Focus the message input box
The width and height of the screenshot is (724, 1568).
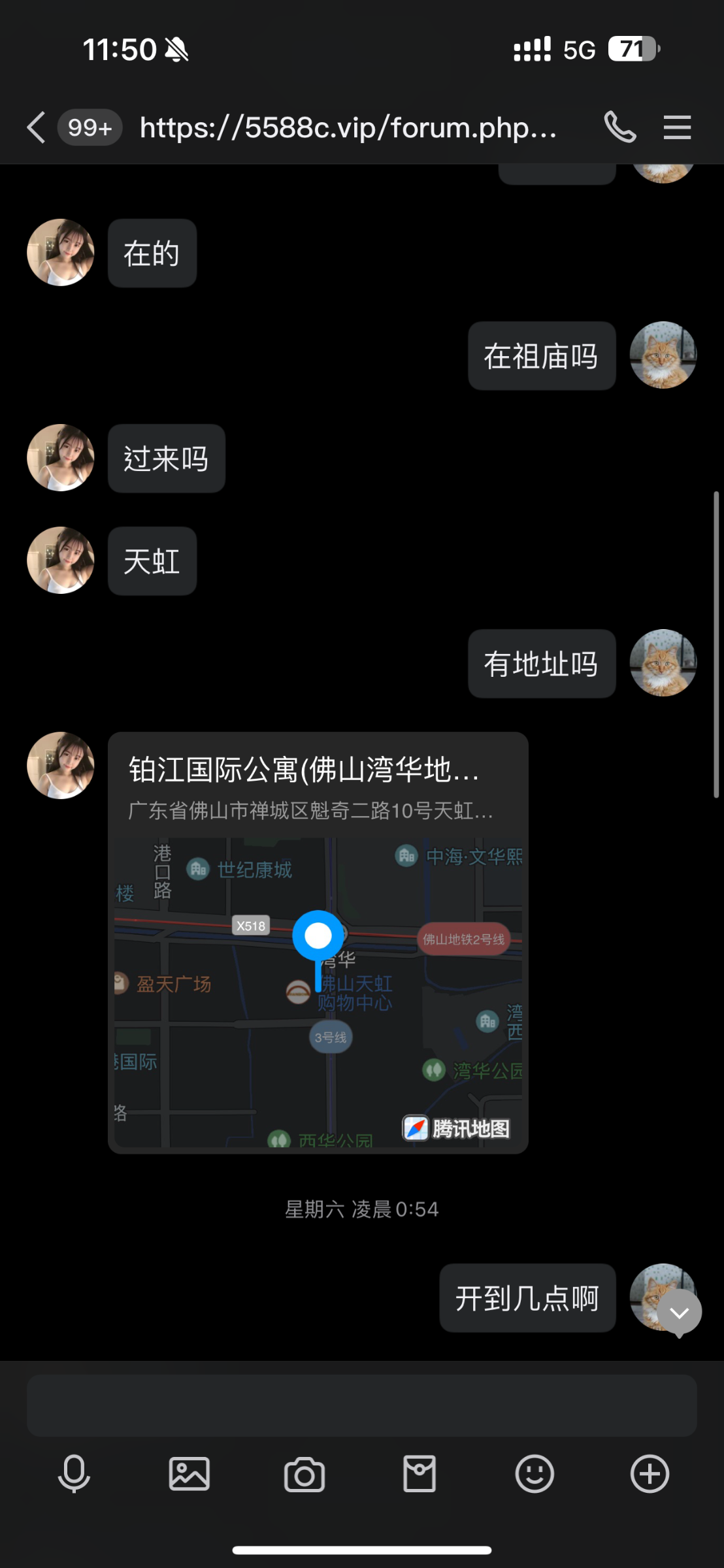361,1405
